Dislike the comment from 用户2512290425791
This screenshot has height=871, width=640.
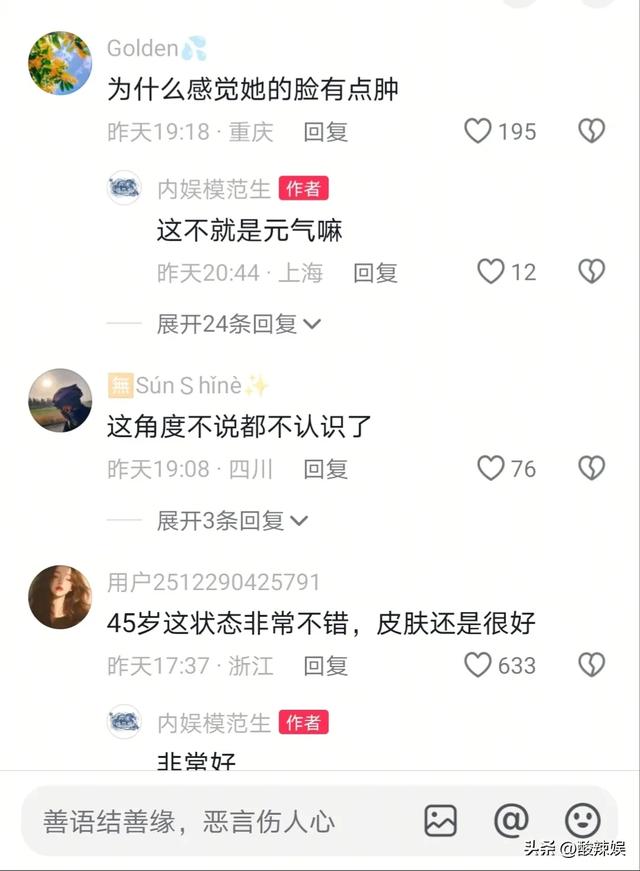592,665
